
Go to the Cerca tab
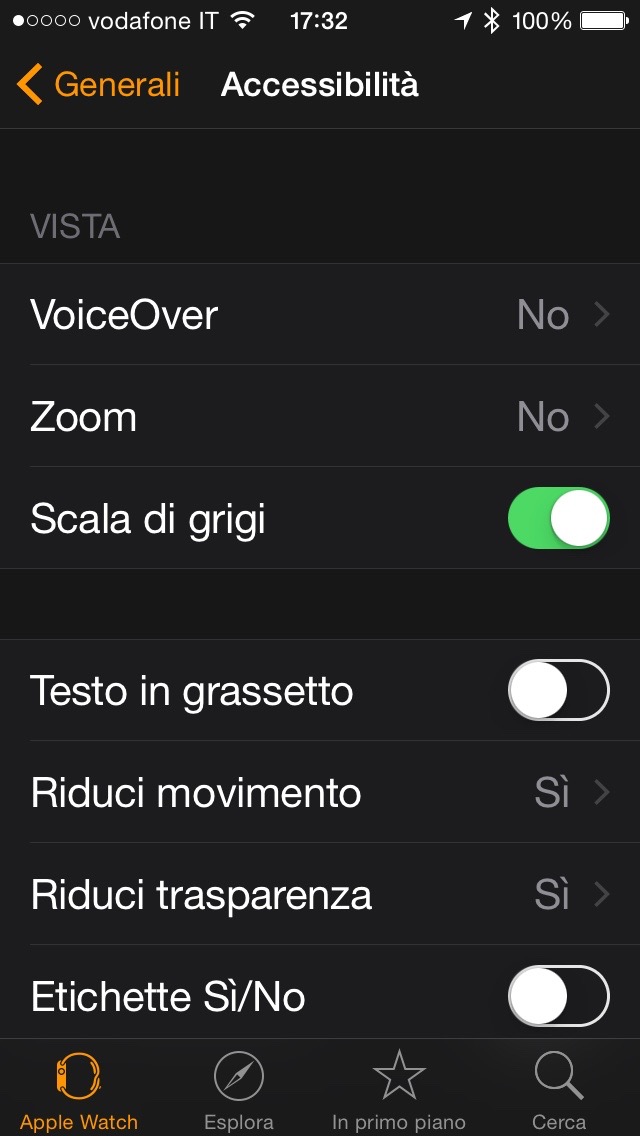point(559,1090)
